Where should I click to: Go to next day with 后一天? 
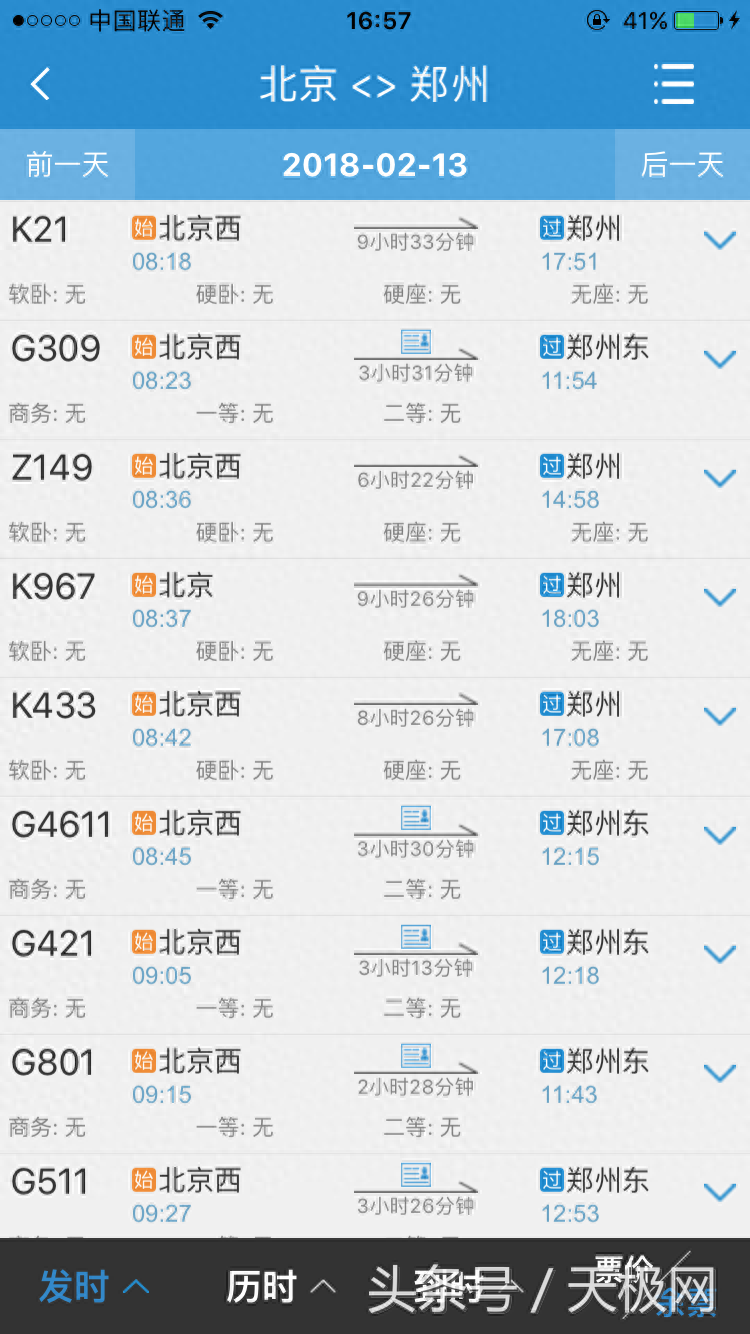[682, 165]
